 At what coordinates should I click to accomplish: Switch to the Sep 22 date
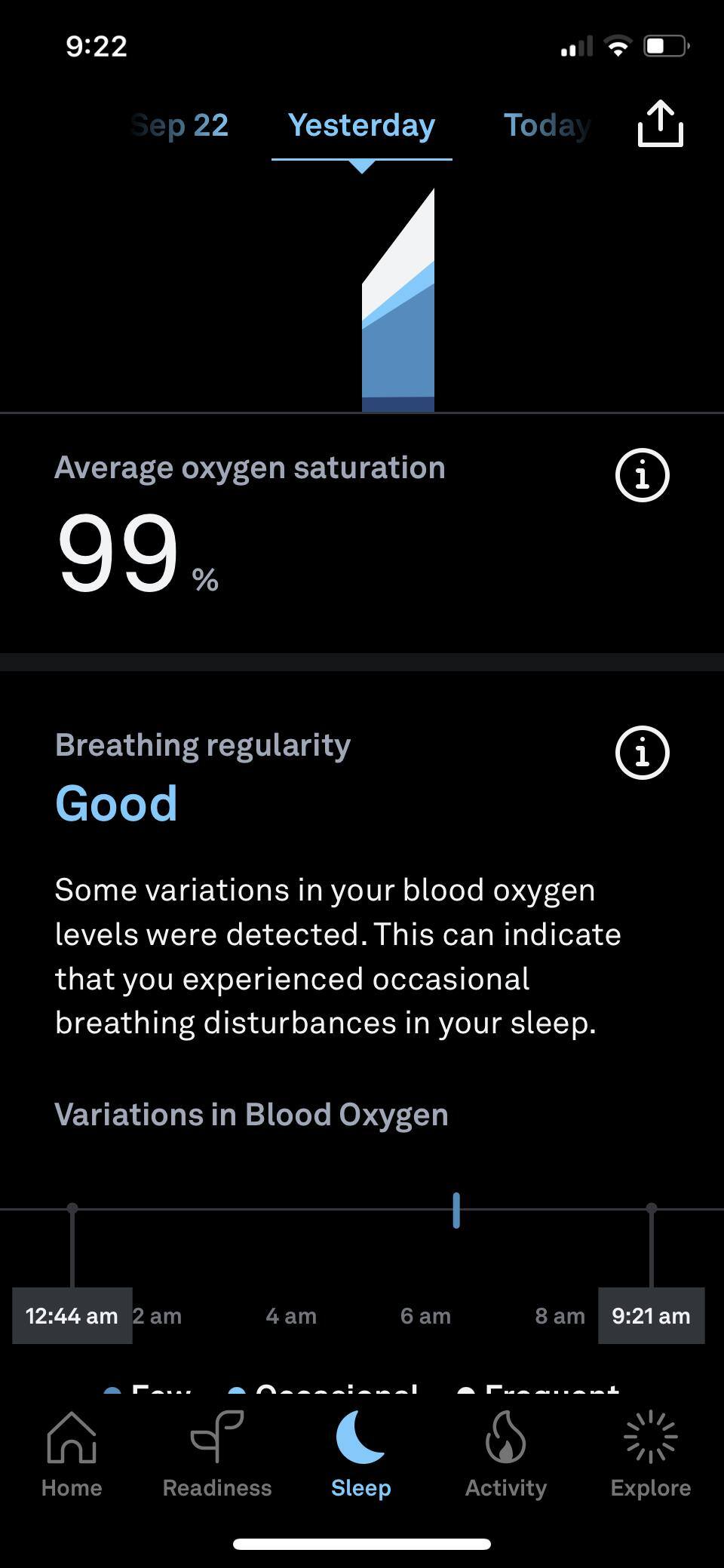click(179, 125)
